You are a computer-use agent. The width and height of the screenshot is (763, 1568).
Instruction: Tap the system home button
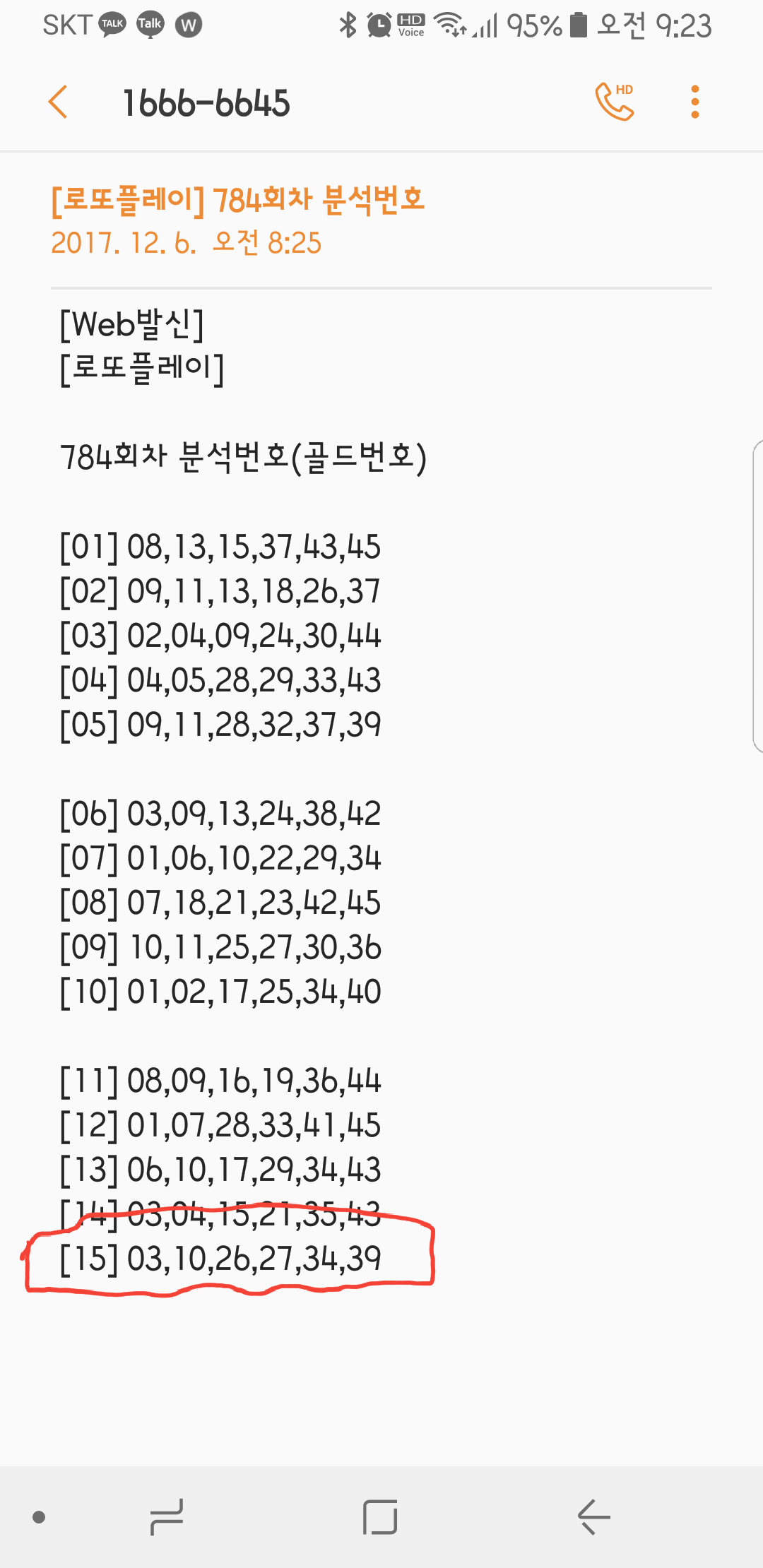pyautogui.click(x=380, y=1517)
